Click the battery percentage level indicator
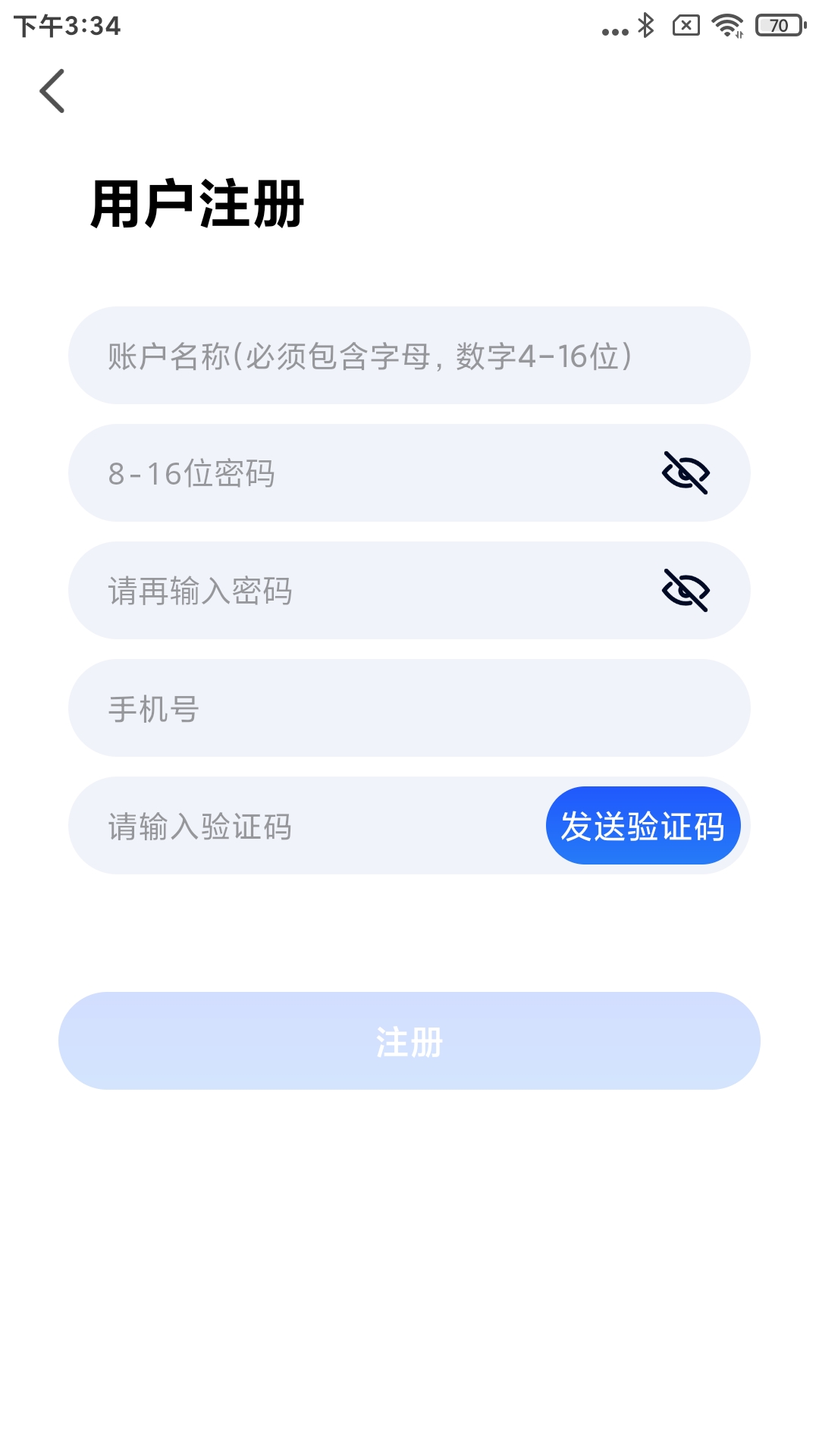Image resolution: width=819 pixels, height=1456 pixels. [775, 27]
